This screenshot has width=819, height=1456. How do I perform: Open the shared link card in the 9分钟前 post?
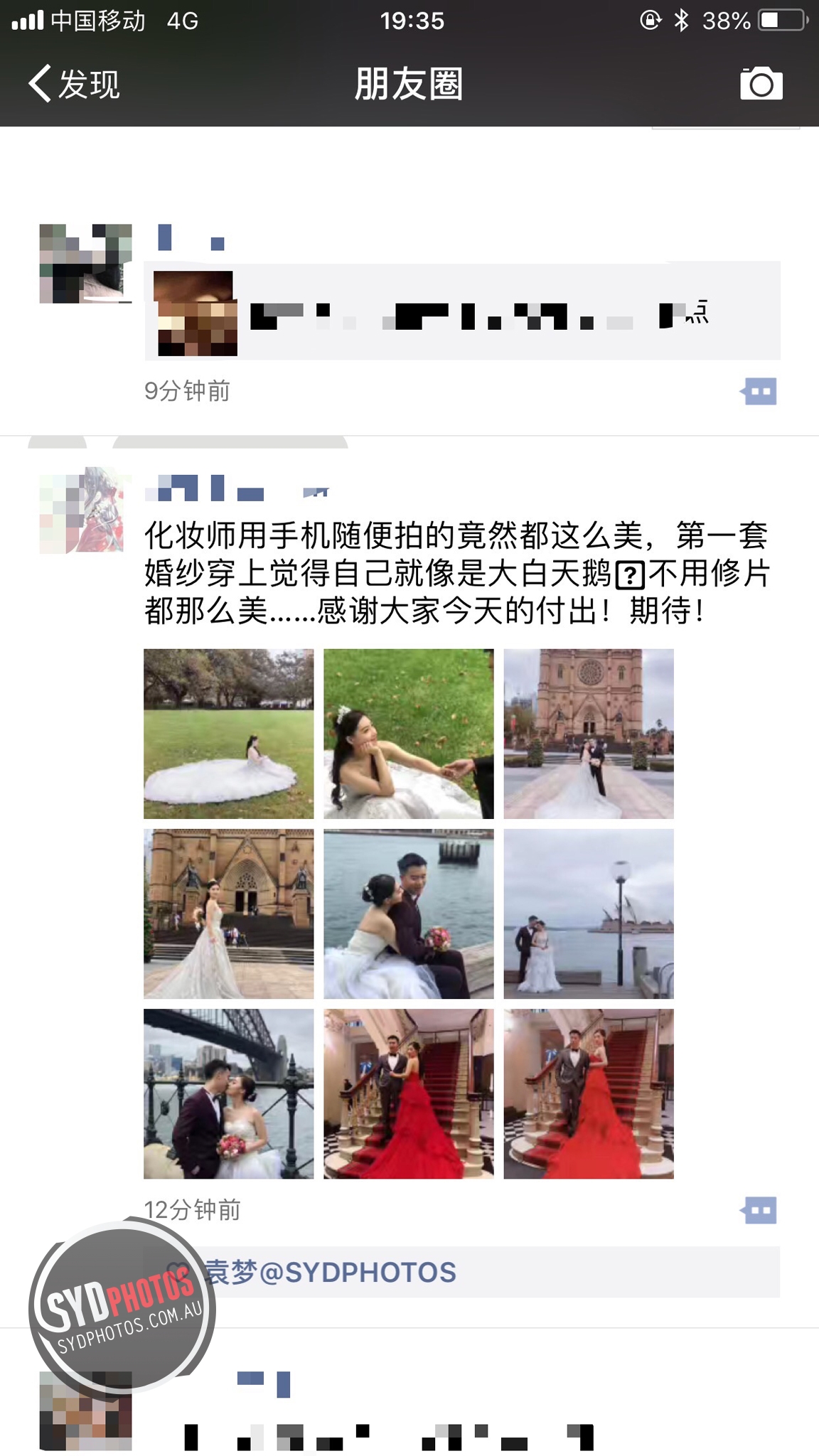tap(462, 312)
